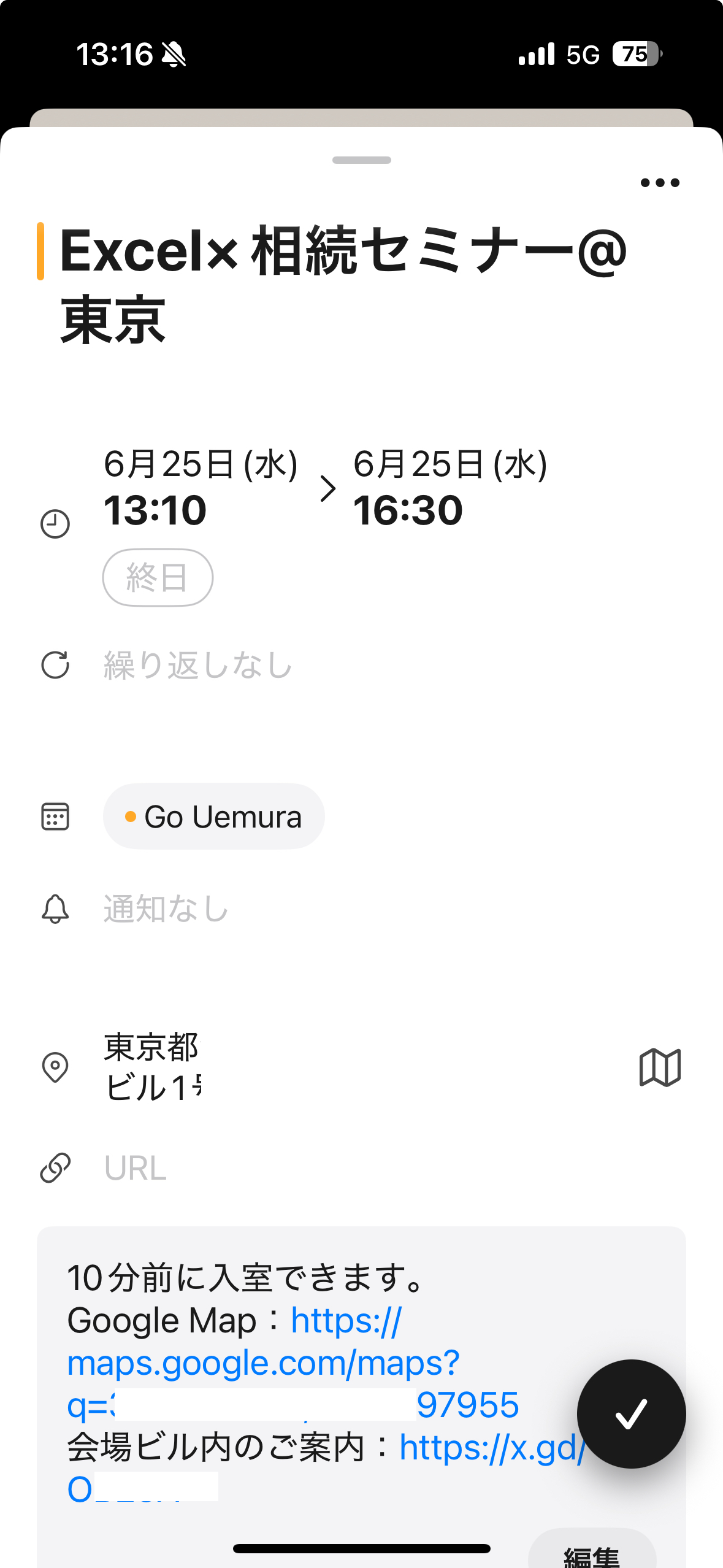Tap the URL field
This screenshot has width=723, height=1568.
(x=362, y=1168)
